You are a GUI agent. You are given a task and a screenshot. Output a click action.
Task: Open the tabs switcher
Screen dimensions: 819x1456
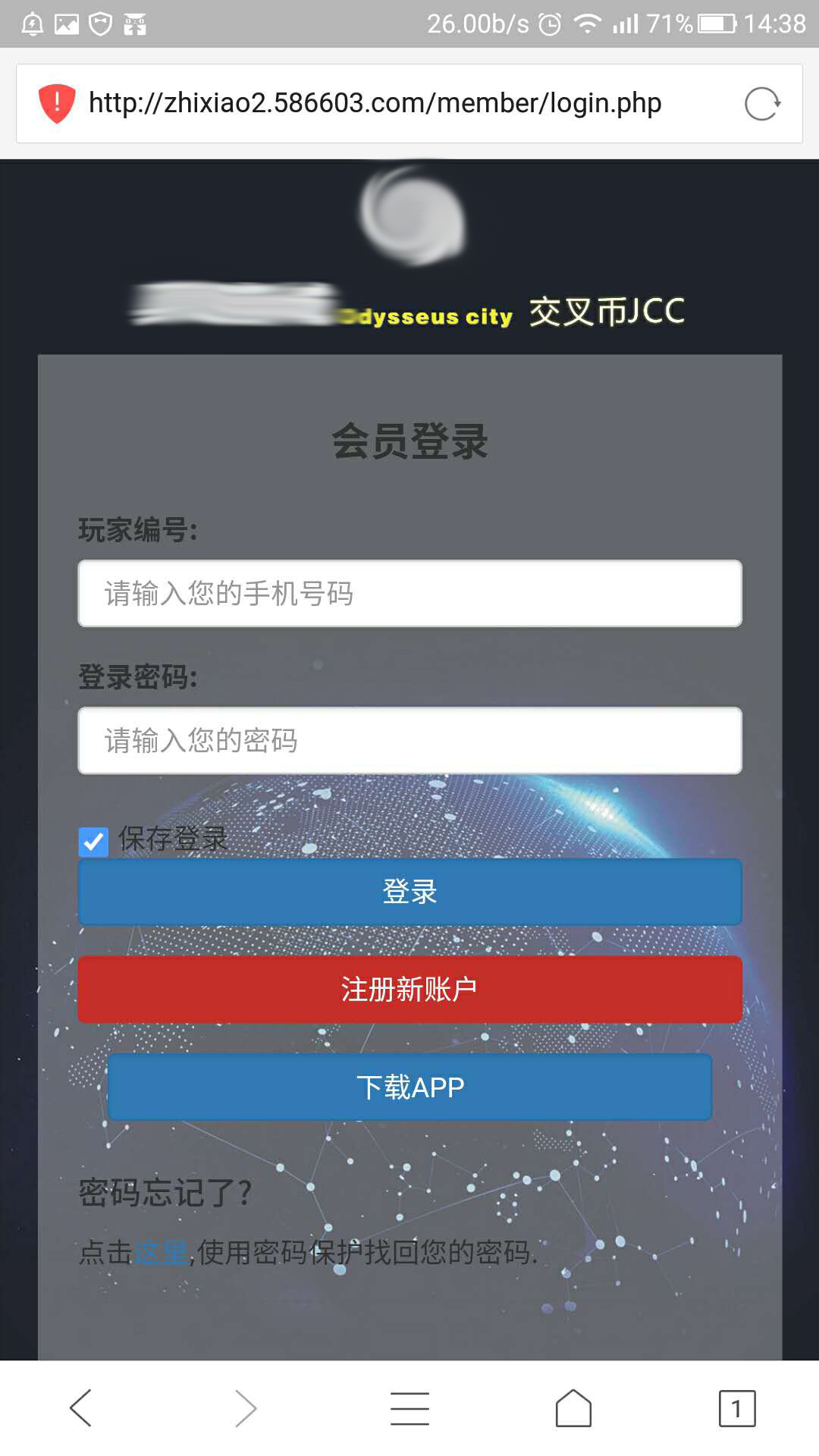pos(736,1408)
